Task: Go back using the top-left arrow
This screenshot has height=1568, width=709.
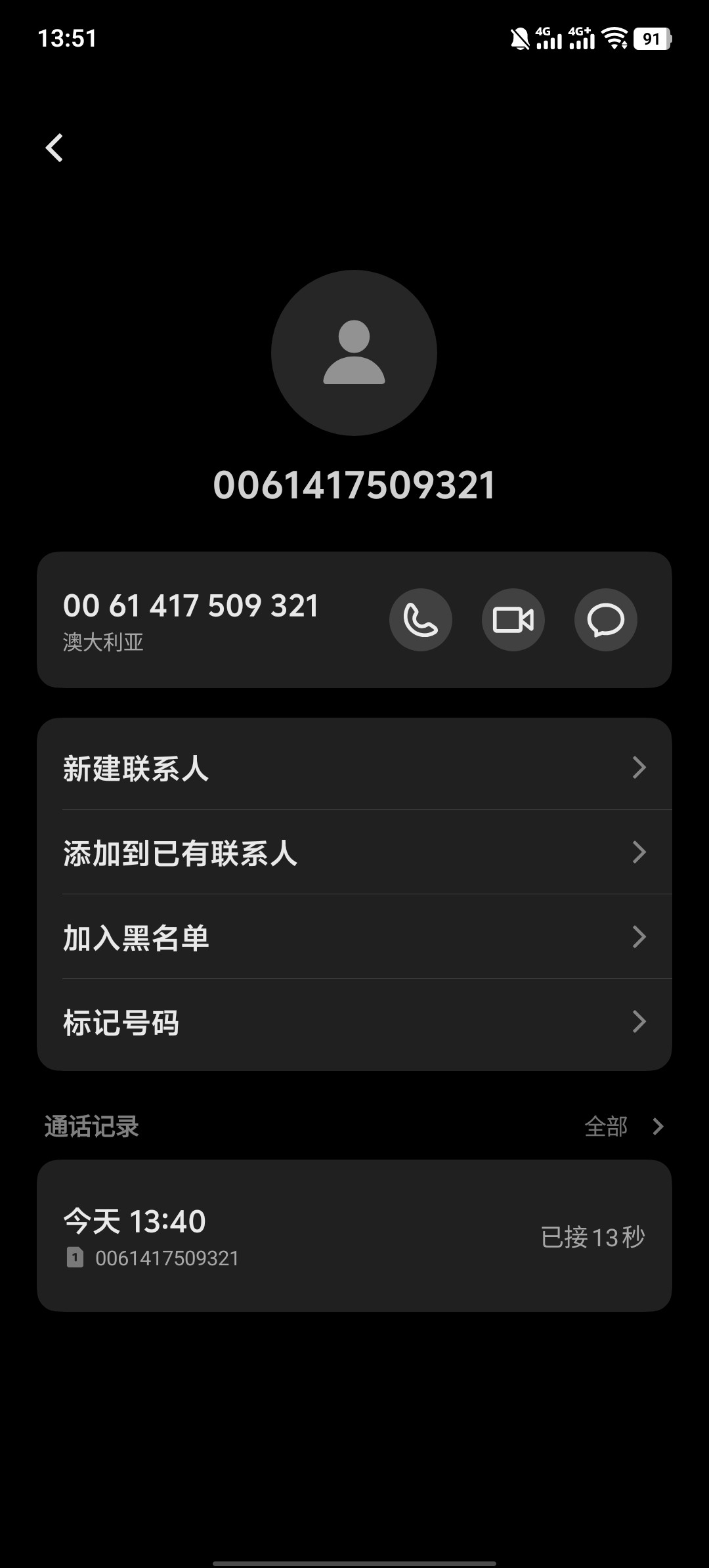Action: pyautogui.click(x=54, y=148)
